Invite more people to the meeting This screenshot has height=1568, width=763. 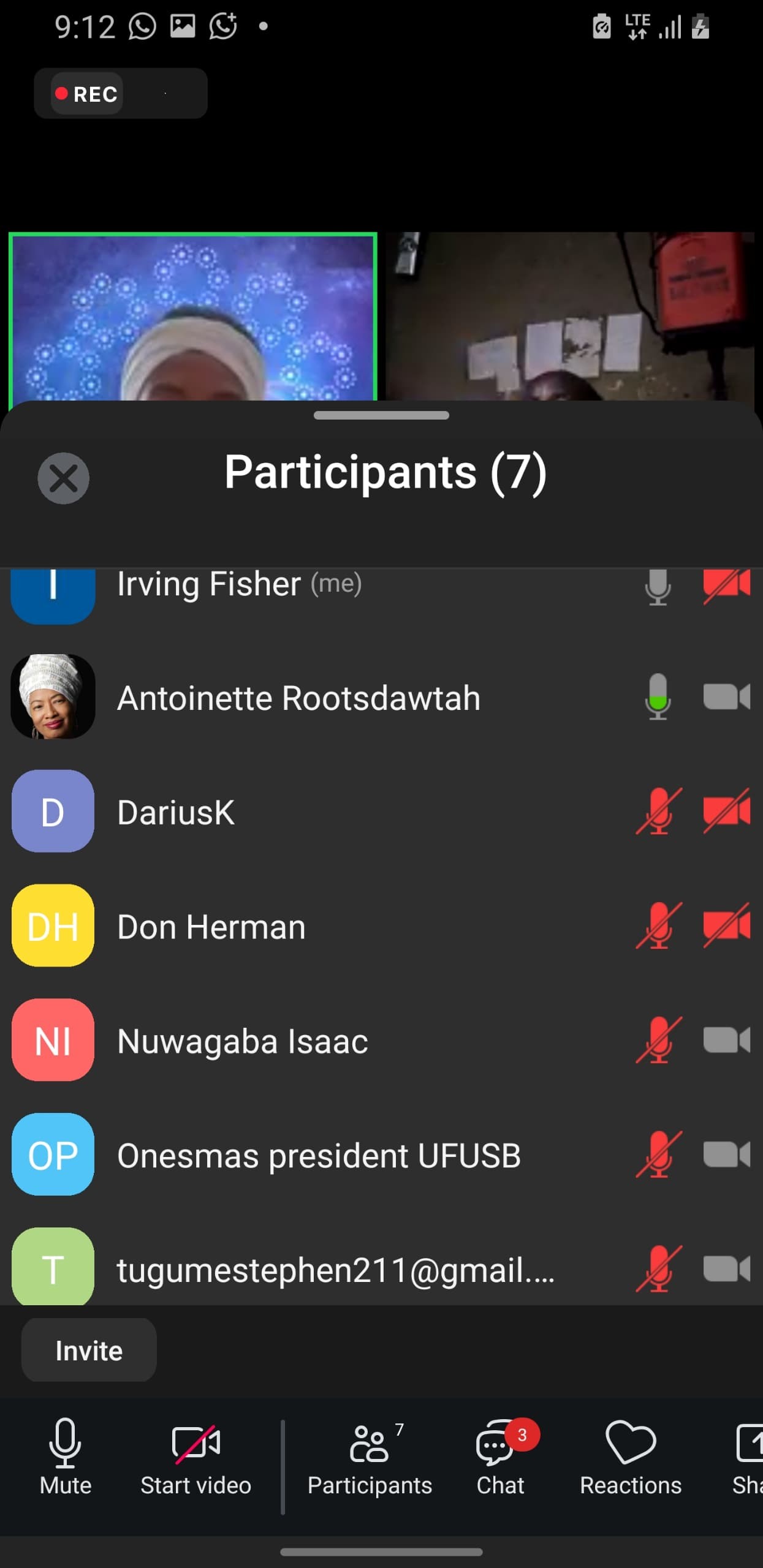point(89,1351)
